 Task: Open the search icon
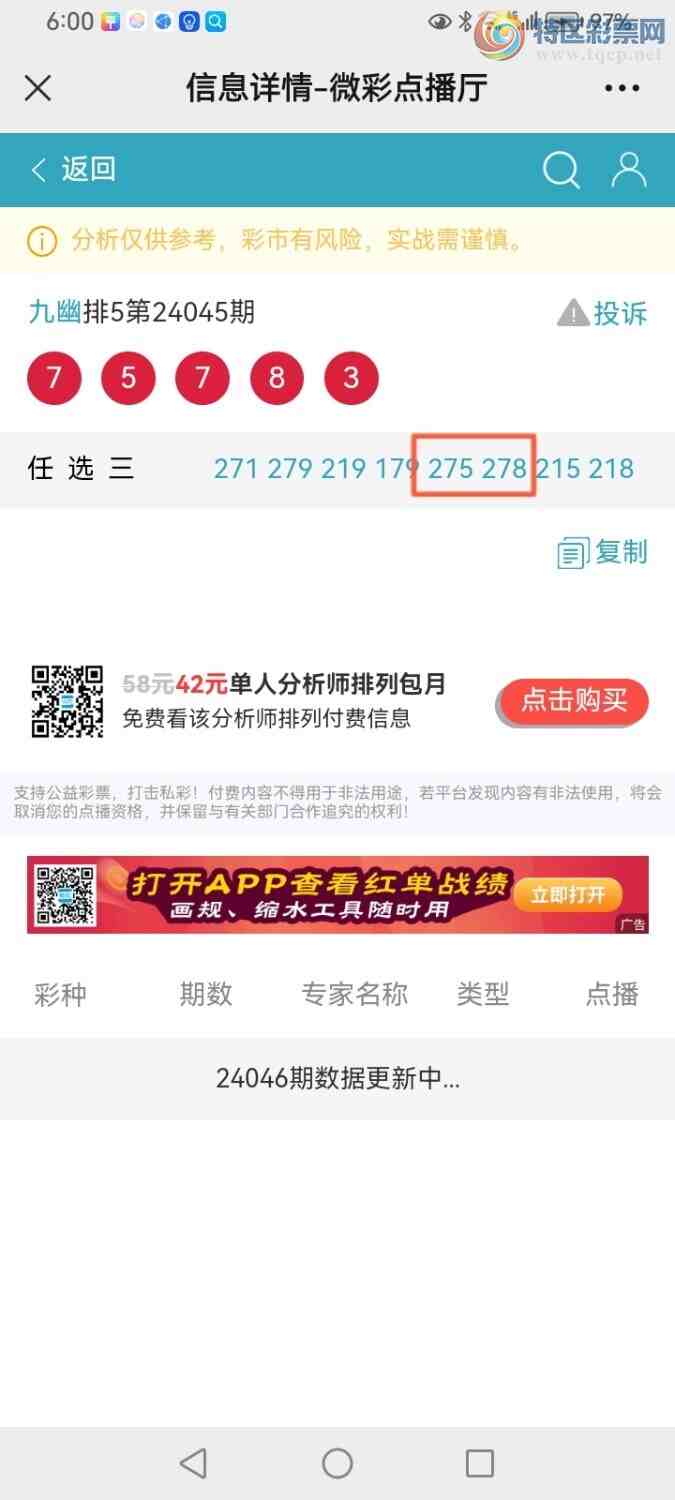tap(561, 170)
